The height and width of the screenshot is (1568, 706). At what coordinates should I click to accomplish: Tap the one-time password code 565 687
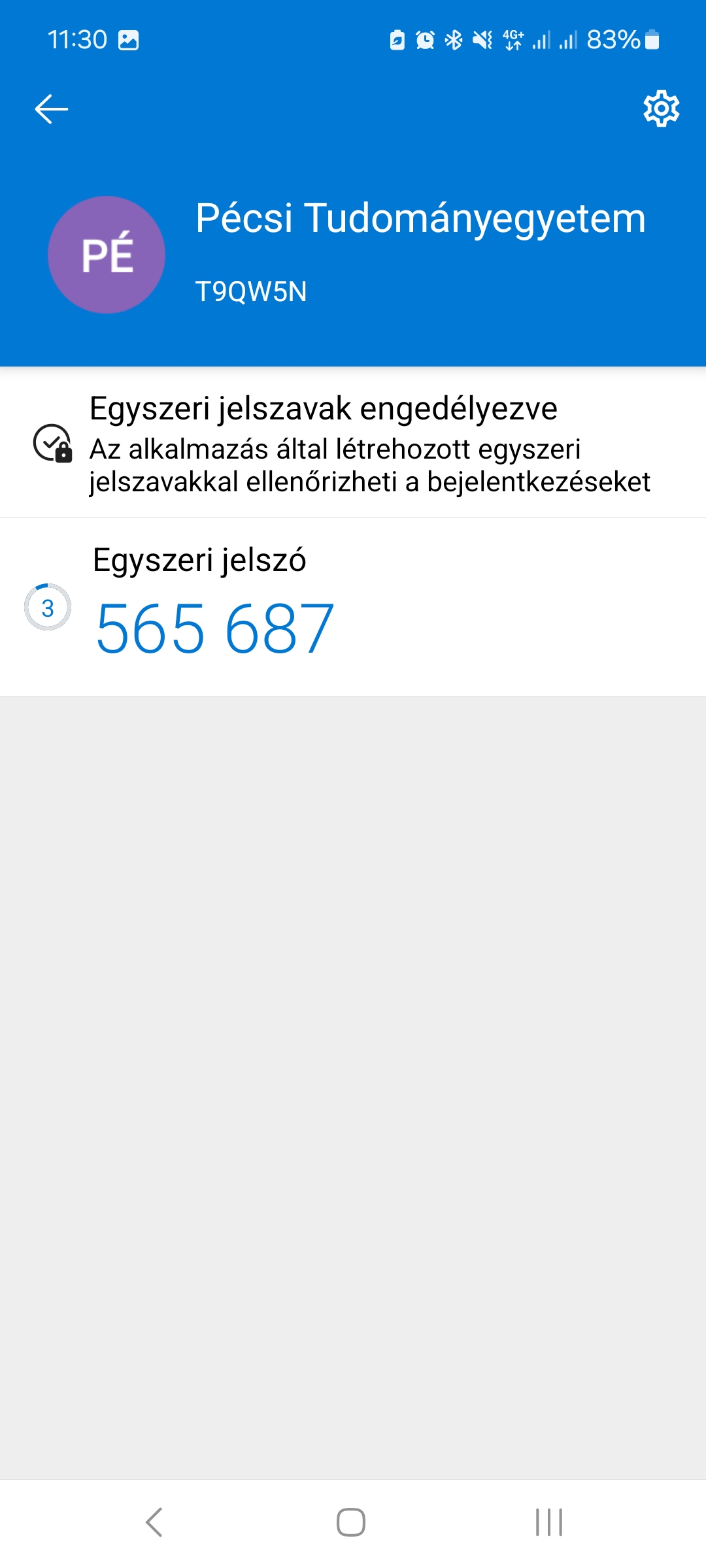coord(214,629)
